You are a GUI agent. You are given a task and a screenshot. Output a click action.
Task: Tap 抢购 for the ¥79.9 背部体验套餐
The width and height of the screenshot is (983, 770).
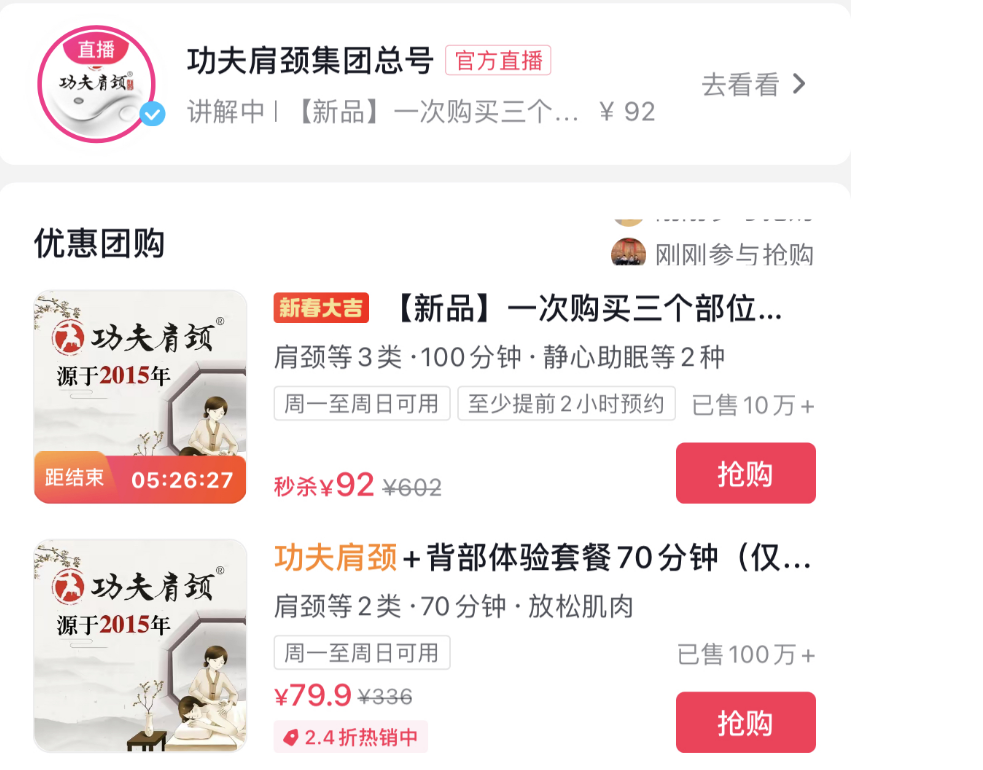pyautogui.click(x=745, y=722)
